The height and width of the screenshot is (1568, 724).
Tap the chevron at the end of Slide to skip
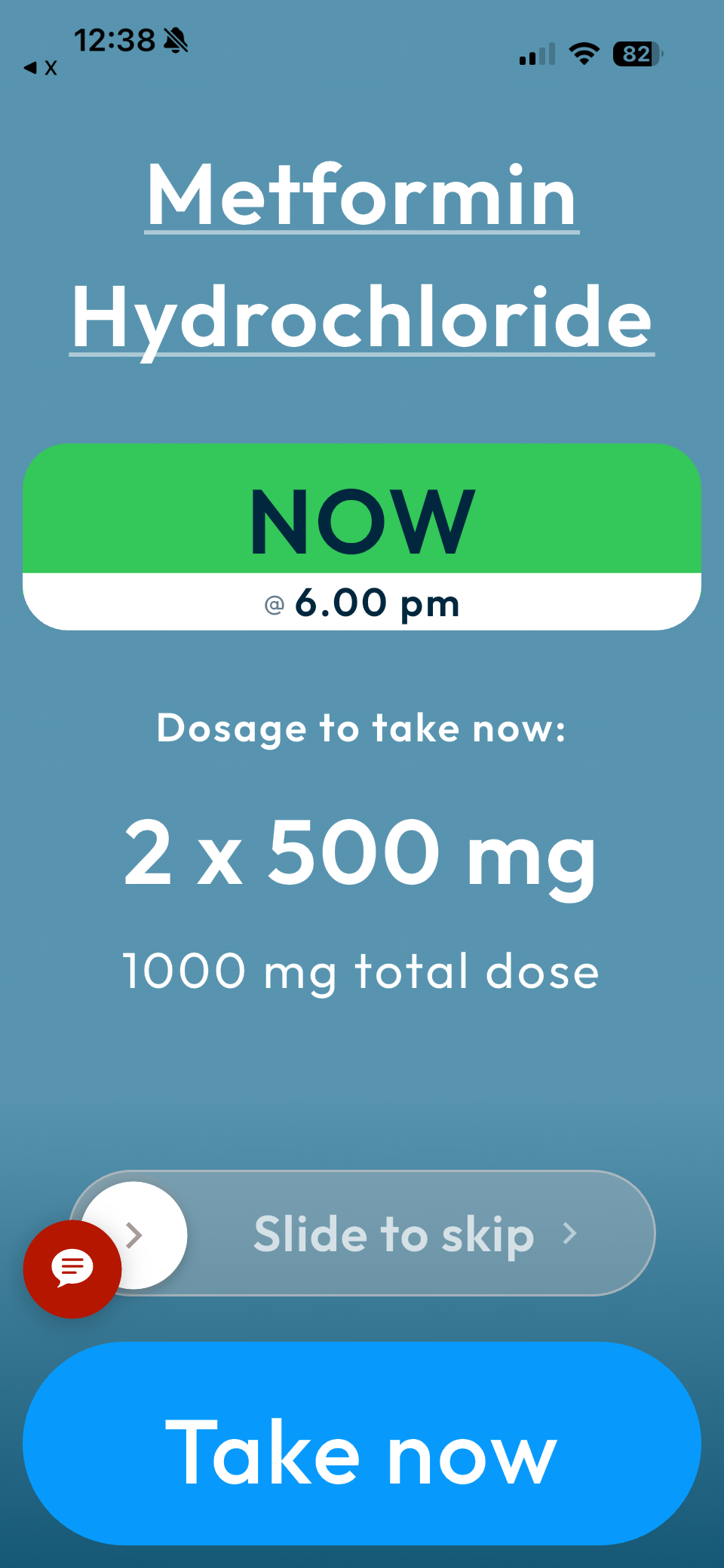click(569, 1235)
